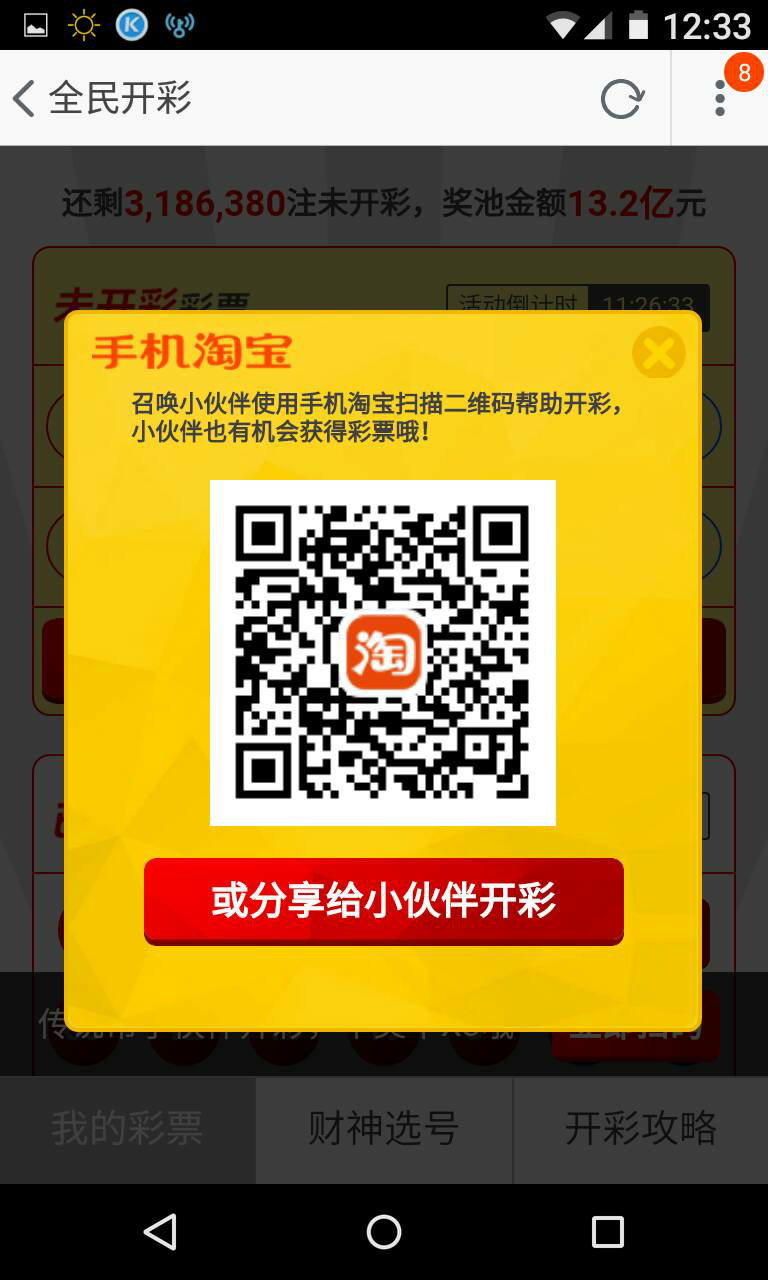The width and height of the screenshot is (768, 1280).
Task: Switch to 我的彩票 tab
Action: point(127,1129)
